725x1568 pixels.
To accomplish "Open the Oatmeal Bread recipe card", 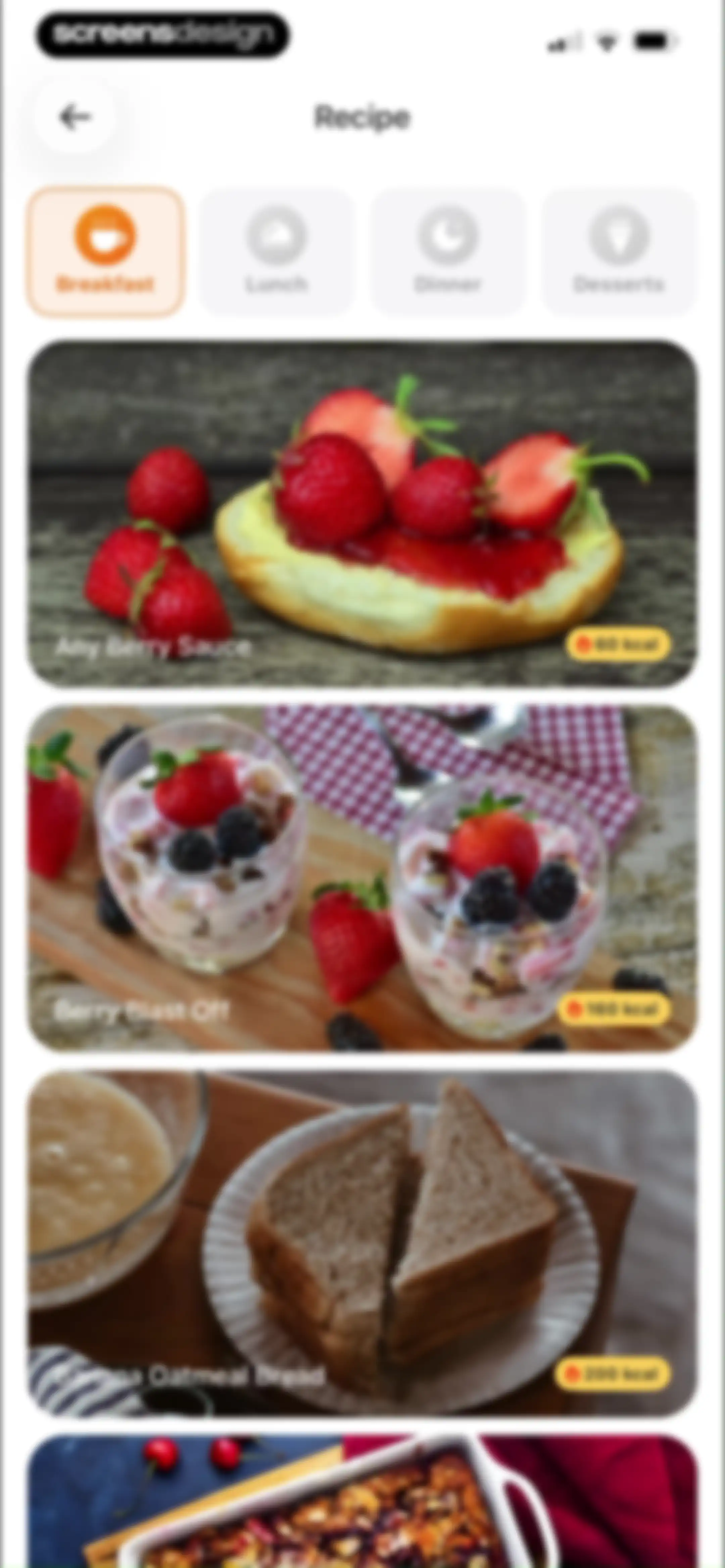I will click(x=363, y=1243).
